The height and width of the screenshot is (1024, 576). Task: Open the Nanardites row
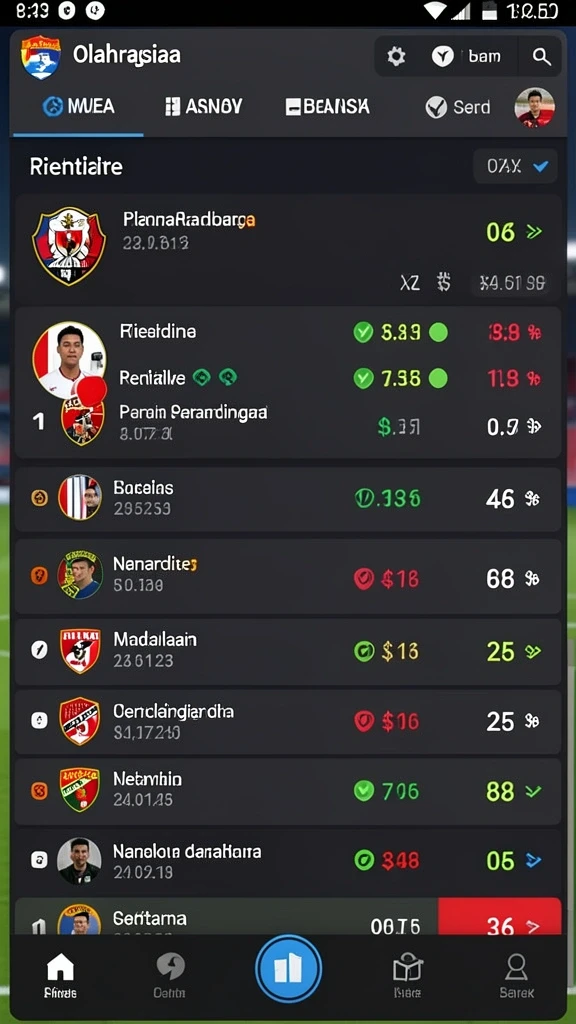pos(288,576)
